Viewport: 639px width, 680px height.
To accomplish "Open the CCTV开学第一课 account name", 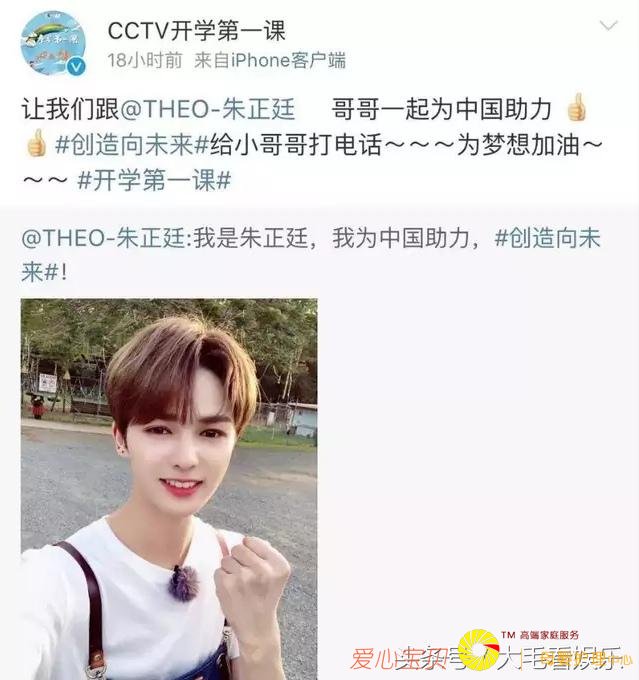I will tap(196, 30).
